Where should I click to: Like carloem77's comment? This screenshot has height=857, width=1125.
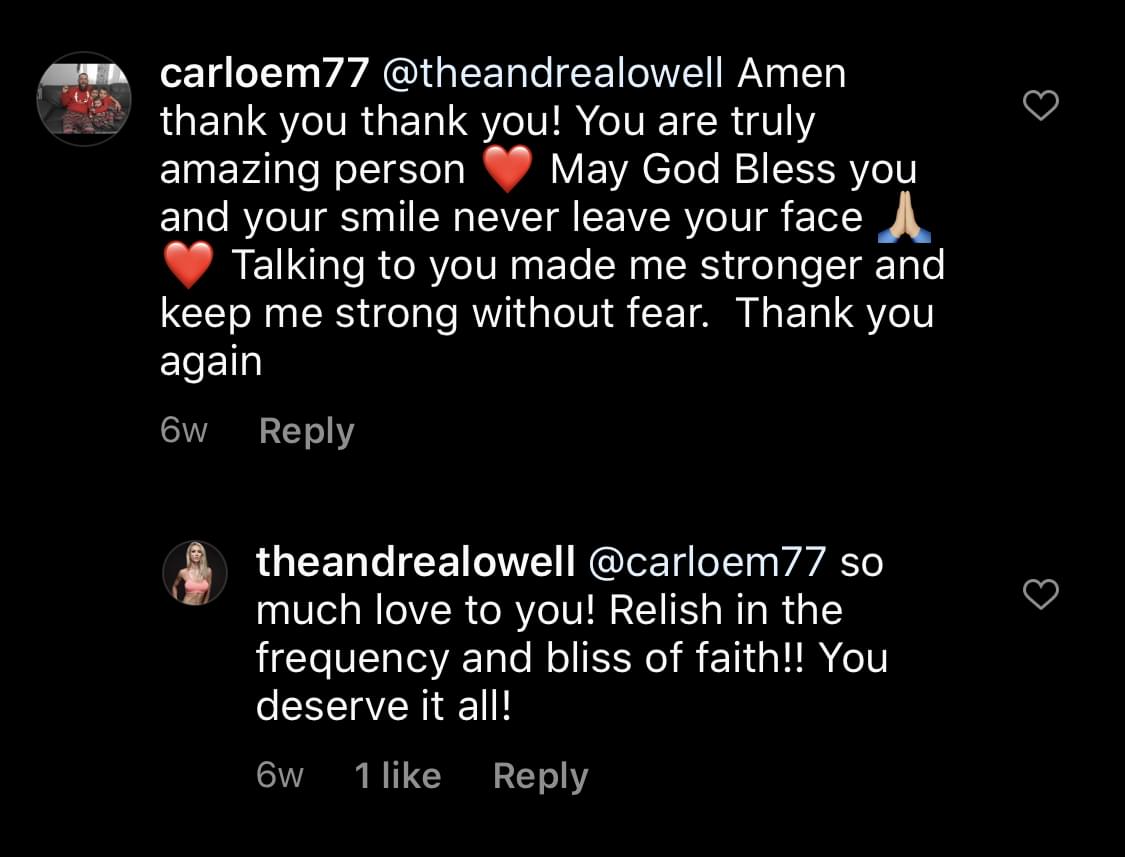click(x=1042, y=105)
